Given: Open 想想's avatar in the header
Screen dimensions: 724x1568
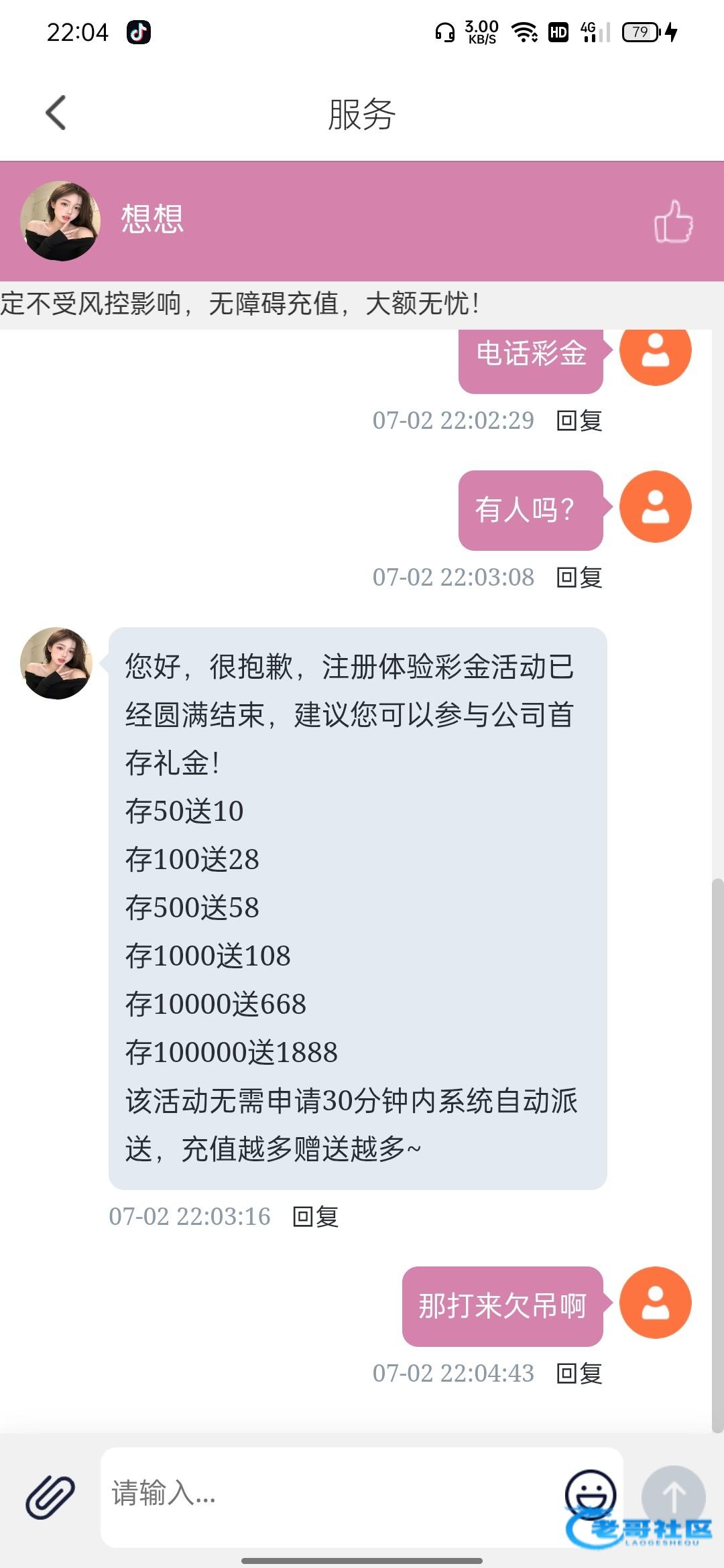Looking at the screenshot, I should coord(61,221).
